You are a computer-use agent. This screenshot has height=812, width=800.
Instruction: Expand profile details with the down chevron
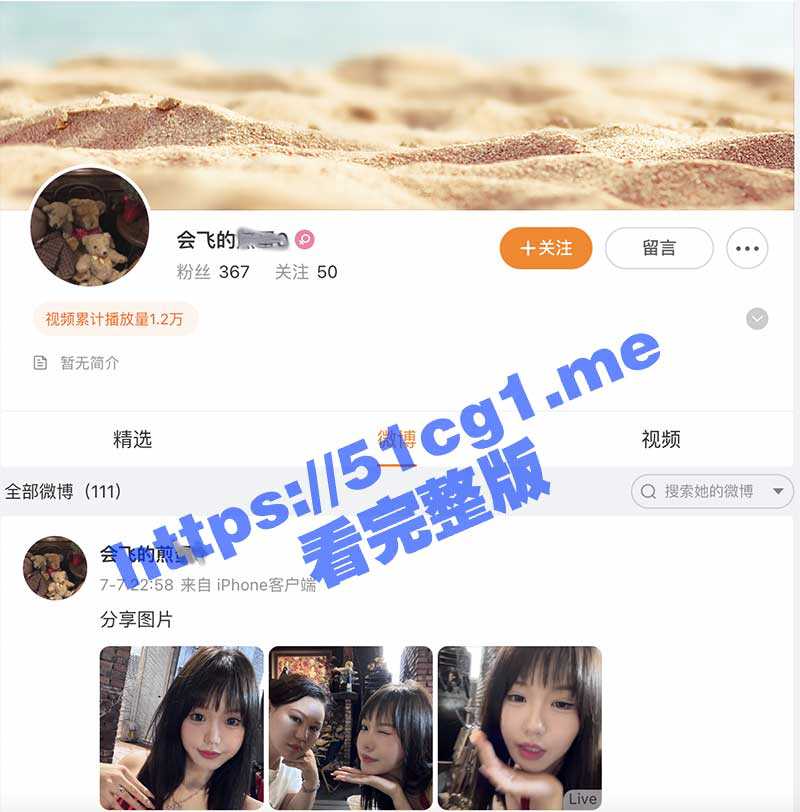click(x=757, y=319)
